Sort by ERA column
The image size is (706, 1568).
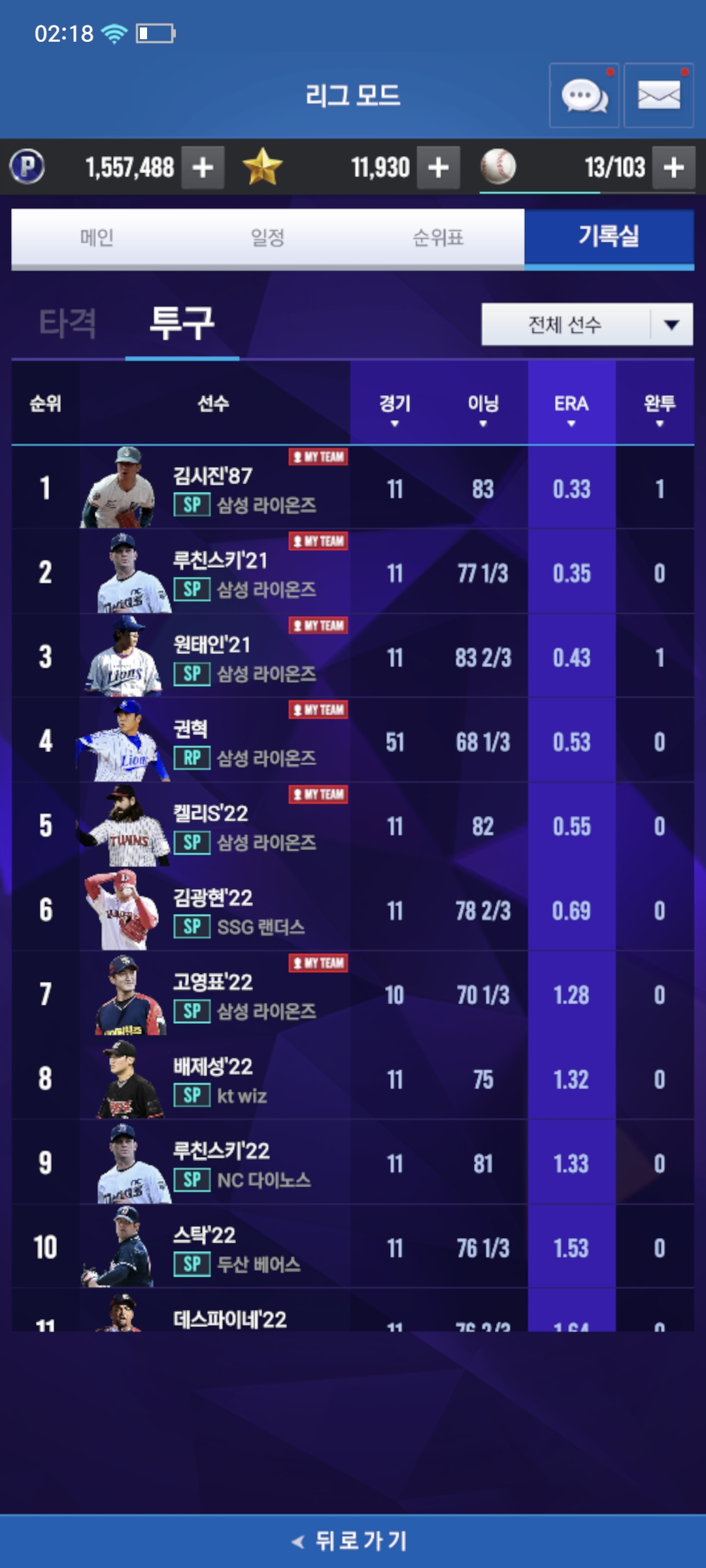[x=571, y=408]
